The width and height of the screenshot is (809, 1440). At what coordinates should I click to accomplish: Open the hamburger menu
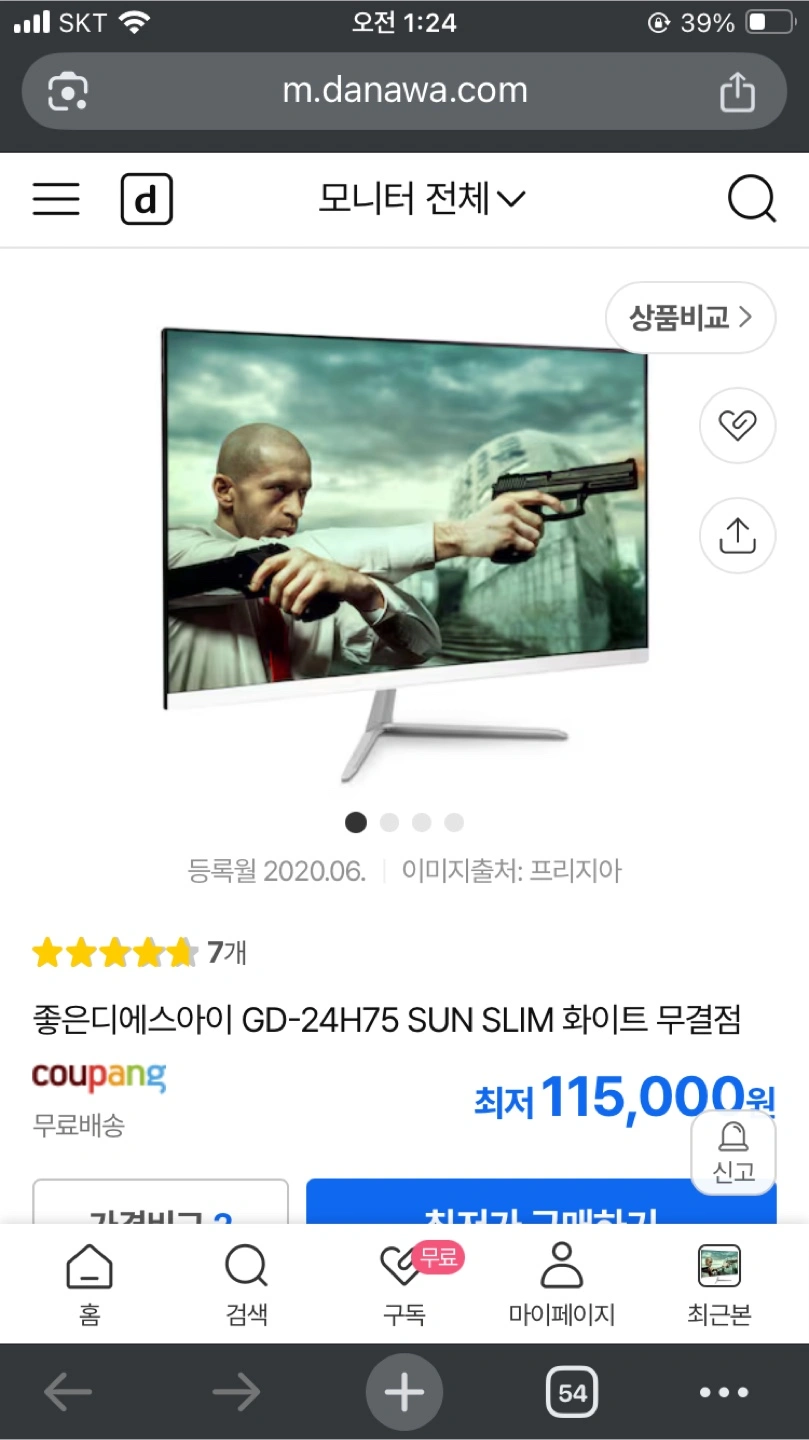pyautogui.click(x=56, y=199)
